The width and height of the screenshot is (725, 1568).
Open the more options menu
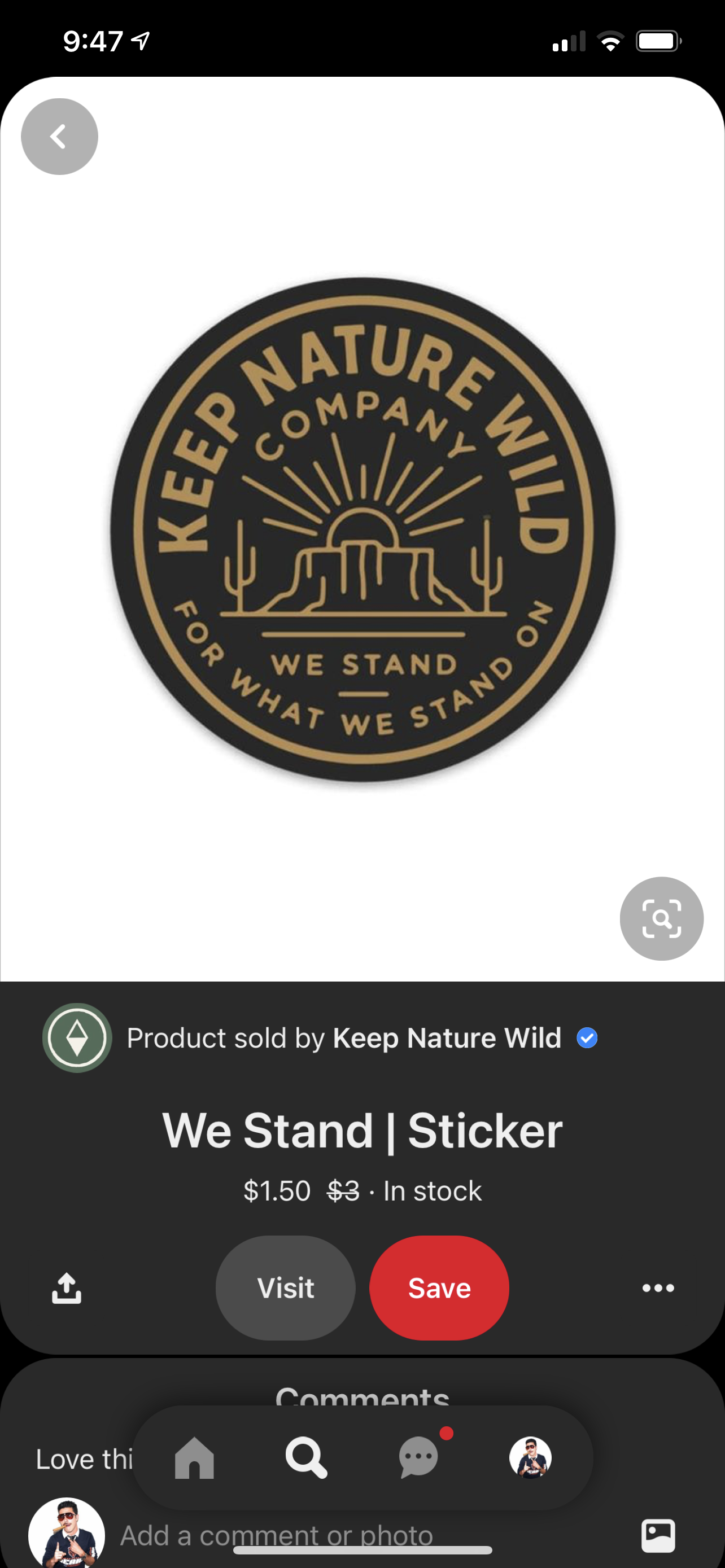tap(658, 1288)
